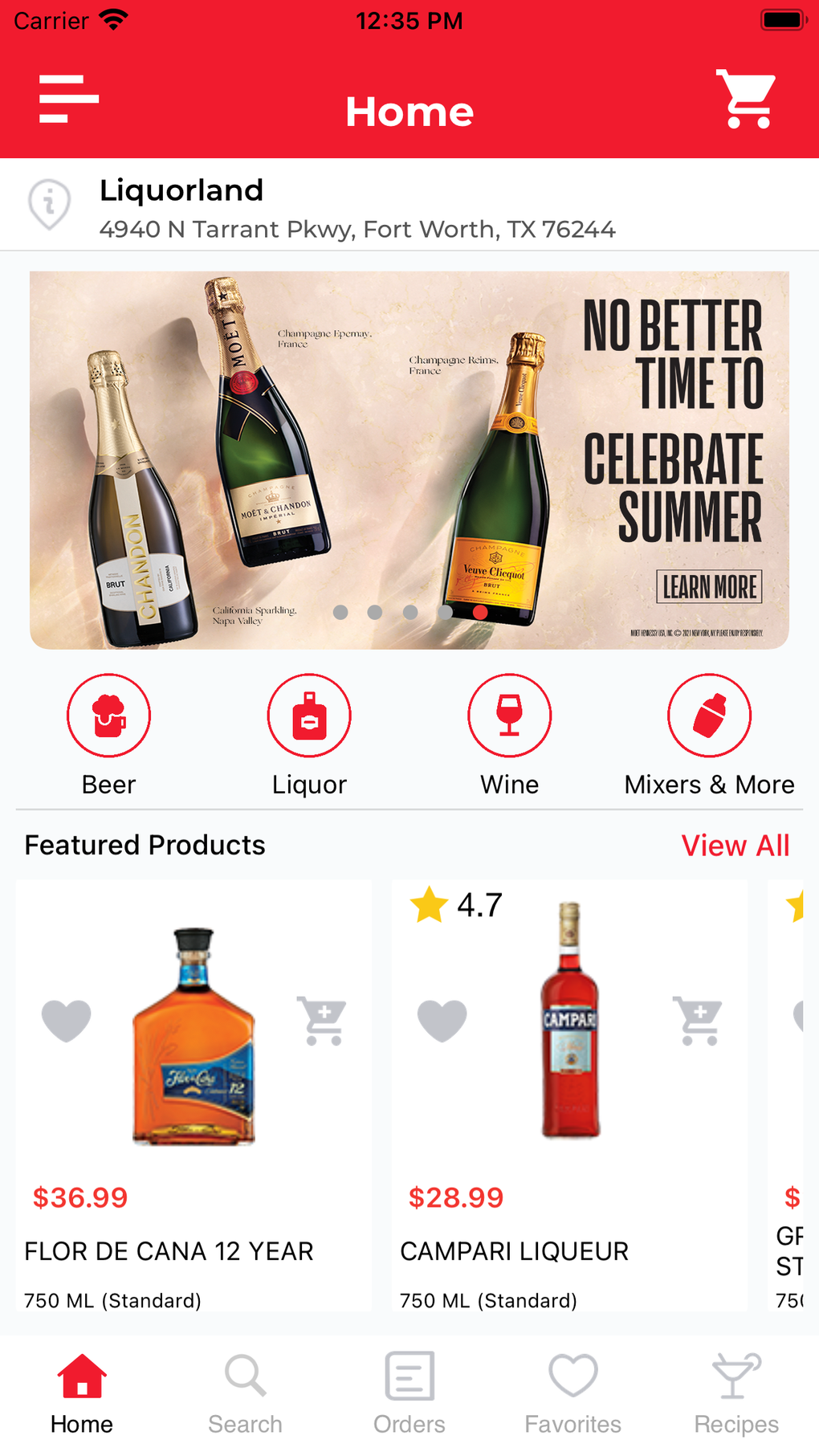Browse the Wine category
This screenshot has height=1456, width=819.
[x=510, y=716]
